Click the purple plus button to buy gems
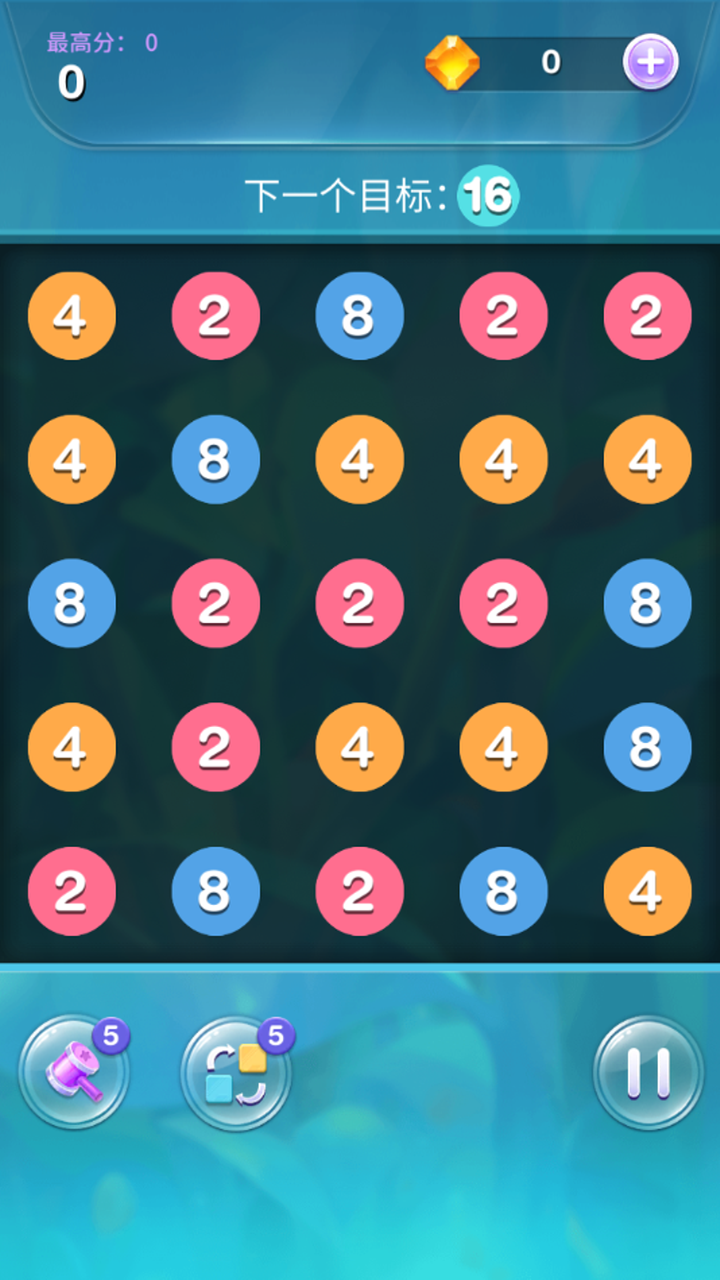 (650, 62)
